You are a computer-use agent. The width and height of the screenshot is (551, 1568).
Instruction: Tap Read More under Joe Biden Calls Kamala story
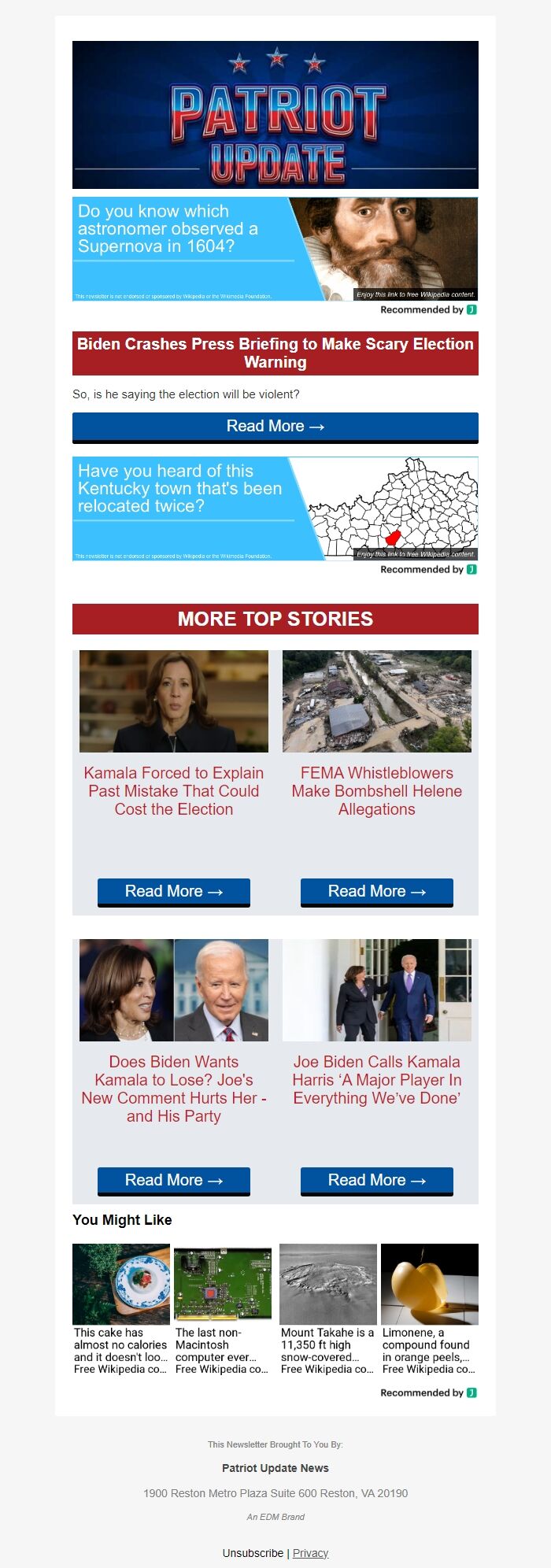point(376,1181)
